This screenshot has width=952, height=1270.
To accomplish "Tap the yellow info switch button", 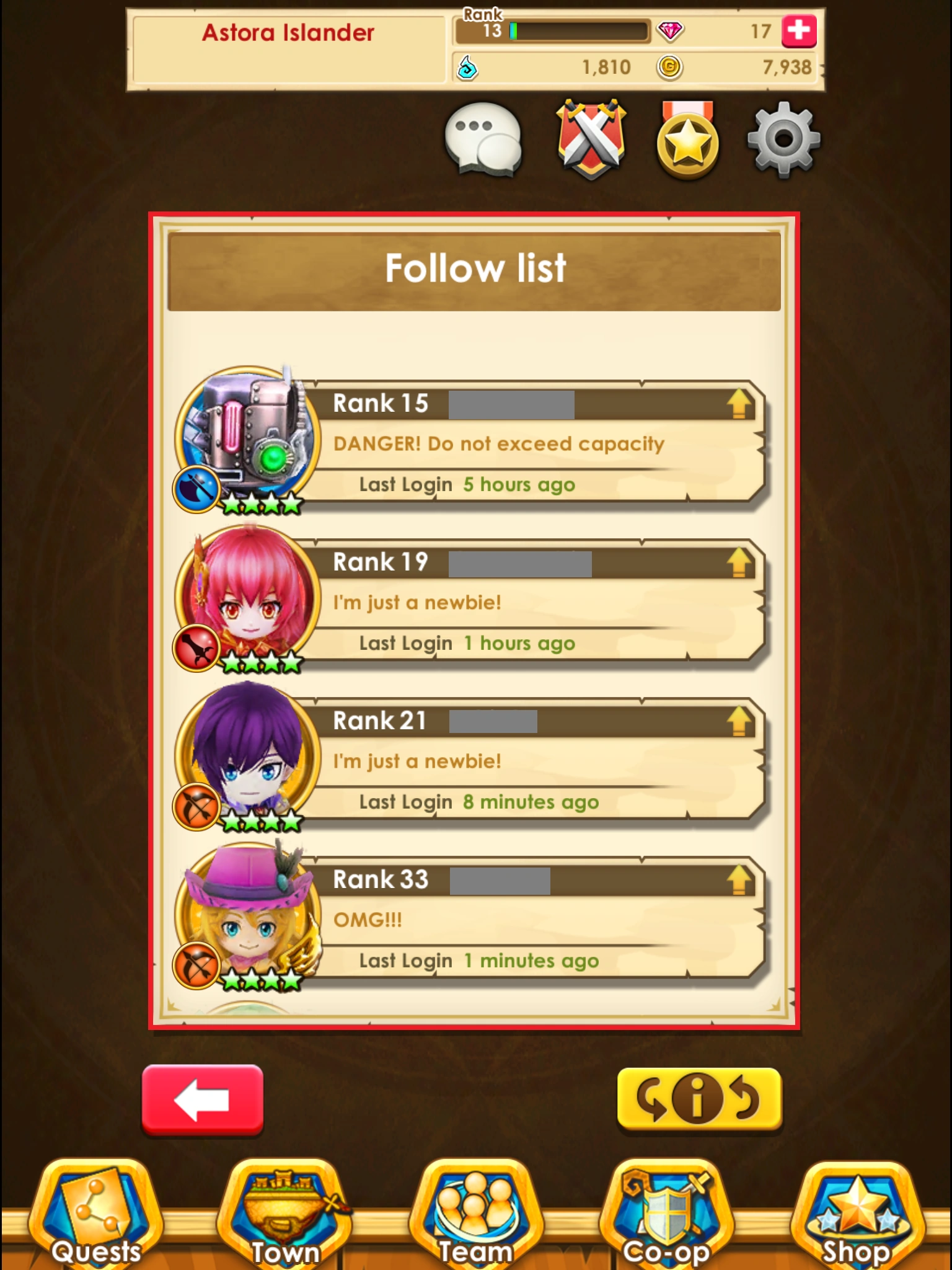I will coord(699,1099).
